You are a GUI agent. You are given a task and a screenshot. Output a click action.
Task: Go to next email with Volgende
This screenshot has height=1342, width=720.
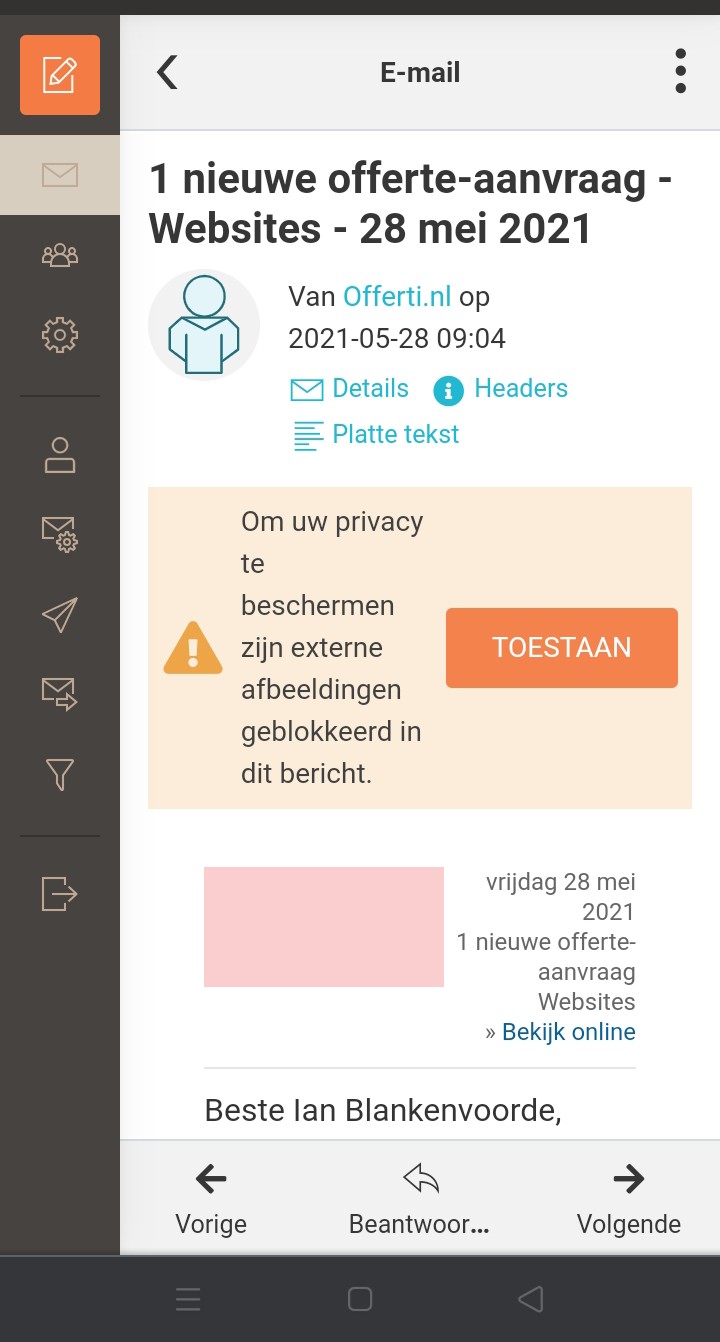(629, 1199)
